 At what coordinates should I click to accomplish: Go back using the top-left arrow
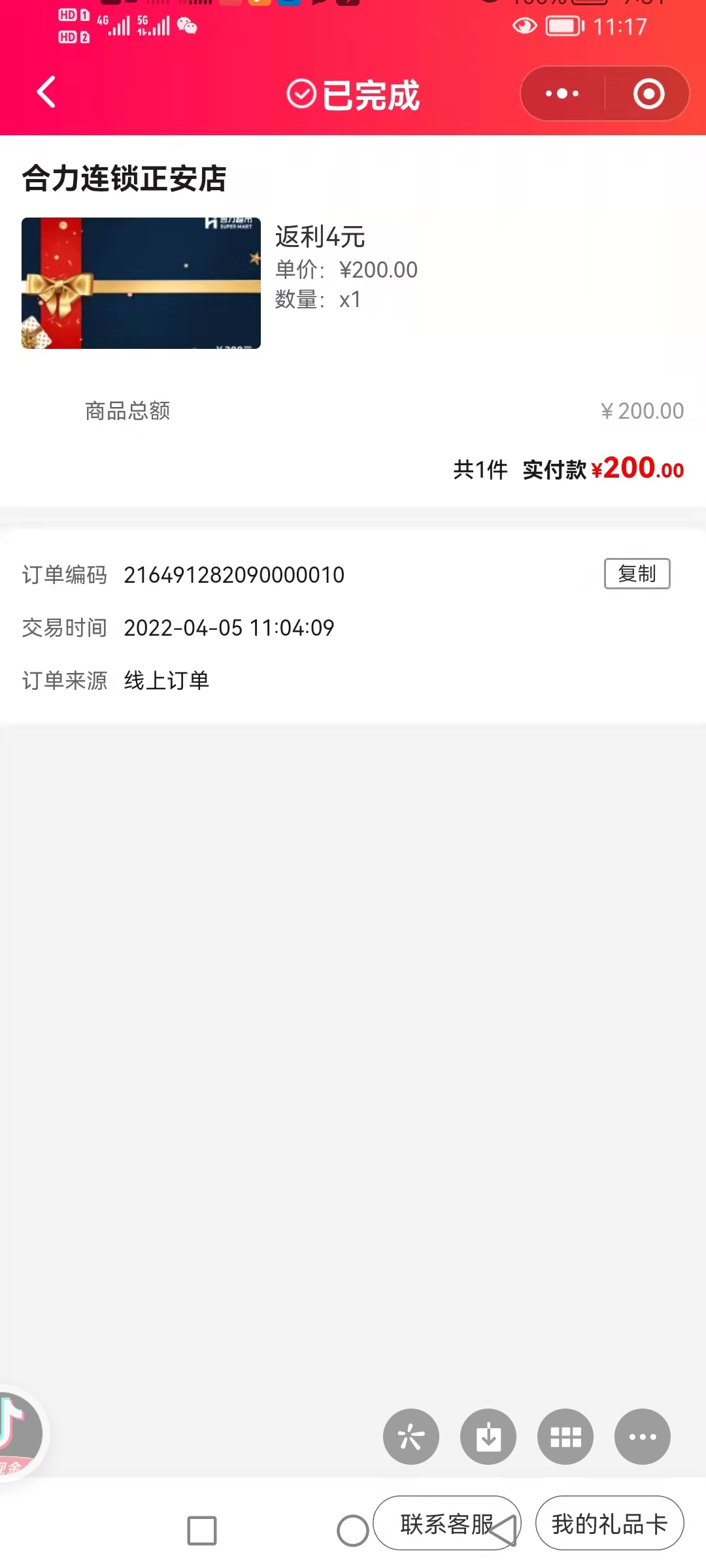(46, 92)
